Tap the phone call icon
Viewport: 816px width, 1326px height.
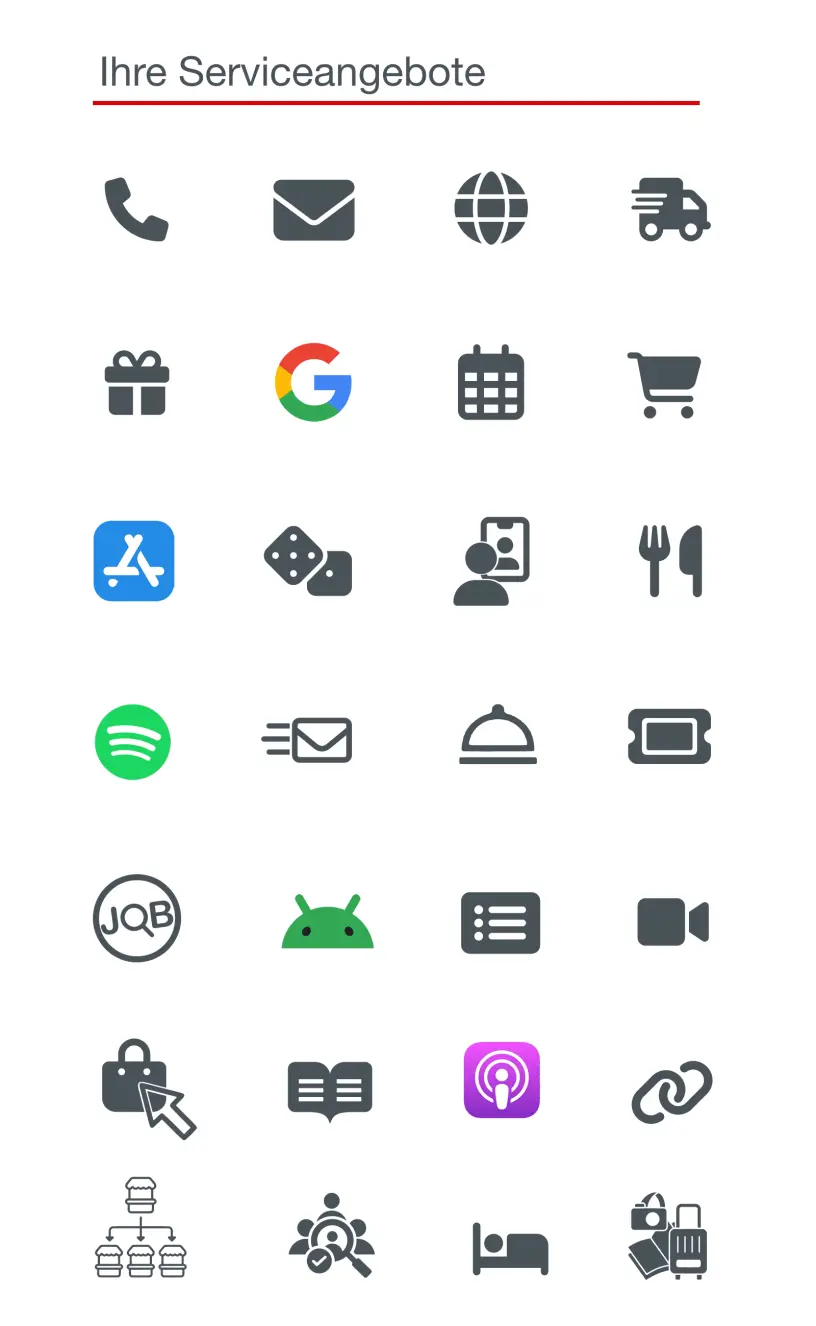point(136,209)
